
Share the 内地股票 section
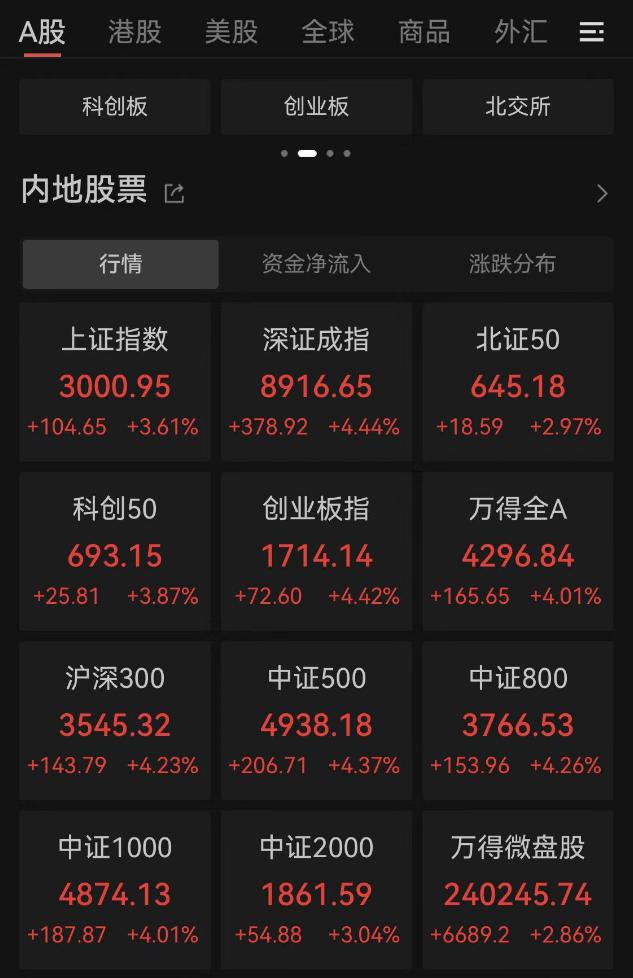174,193
